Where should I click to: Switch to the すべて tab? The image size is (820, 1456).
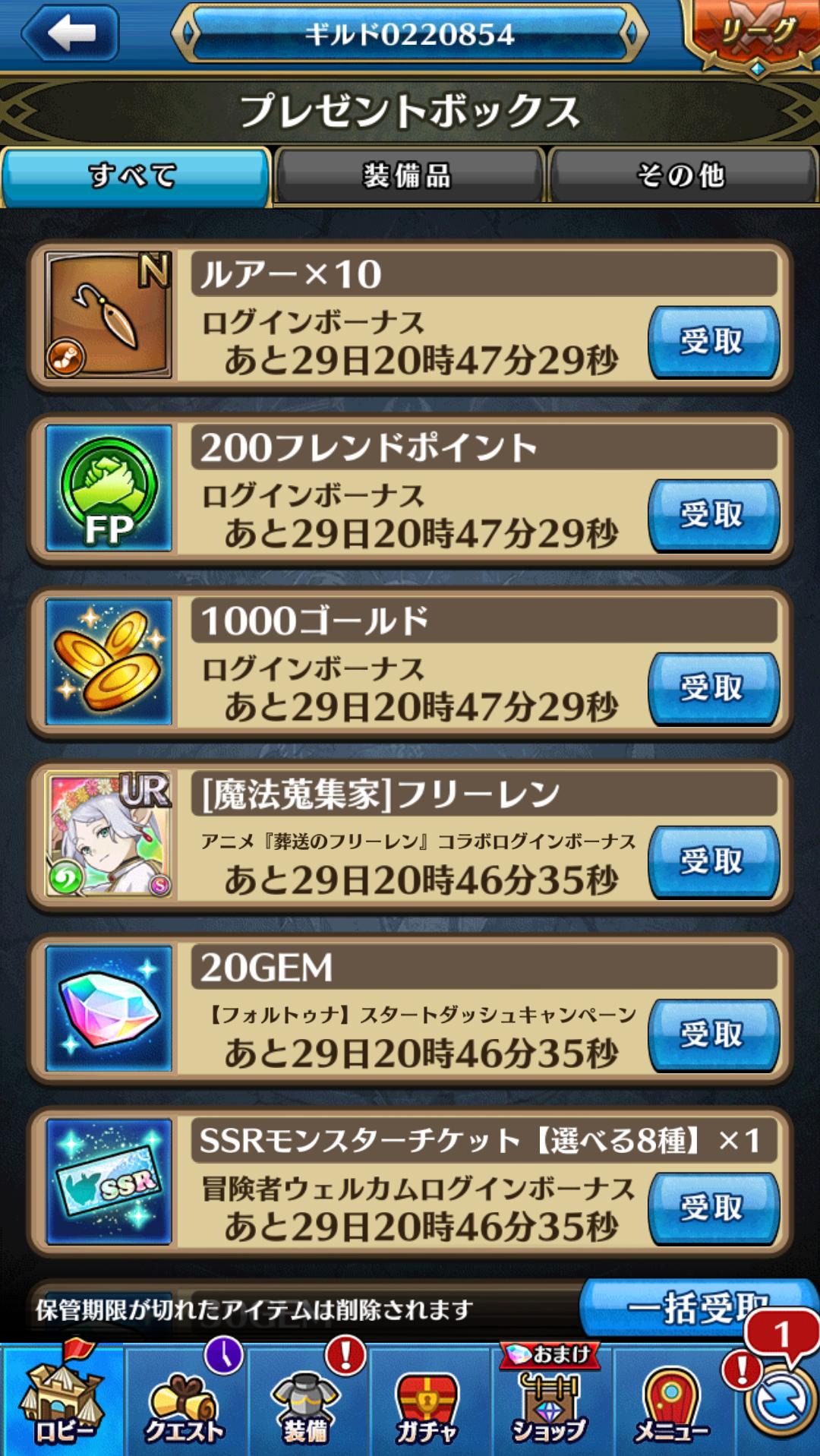[135, 176]
